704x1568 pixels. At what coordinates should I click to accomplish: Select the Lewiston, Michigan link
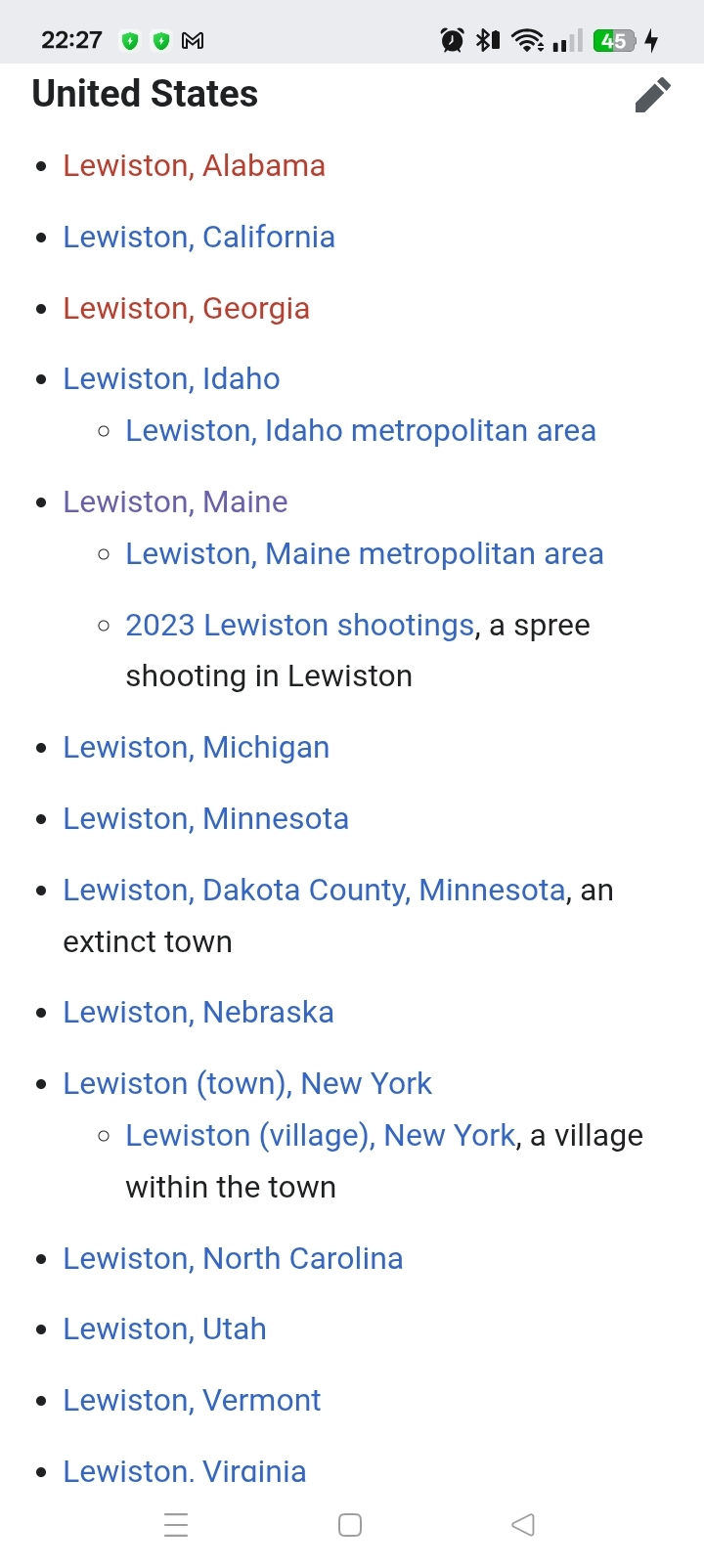196,748
